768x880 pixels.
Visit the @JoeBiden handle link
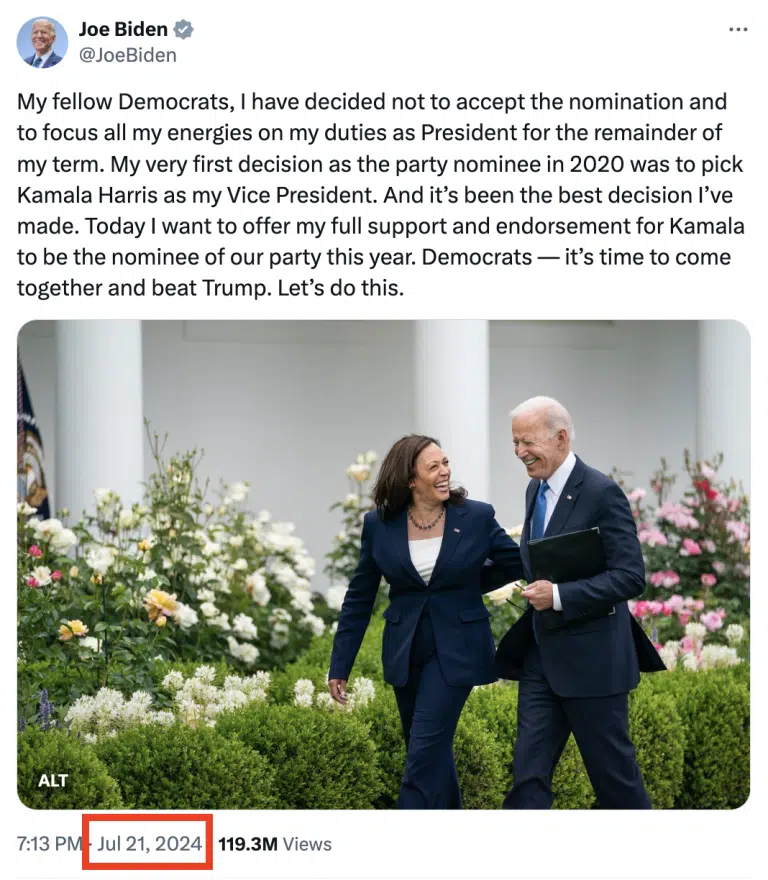tap(127, 55)
